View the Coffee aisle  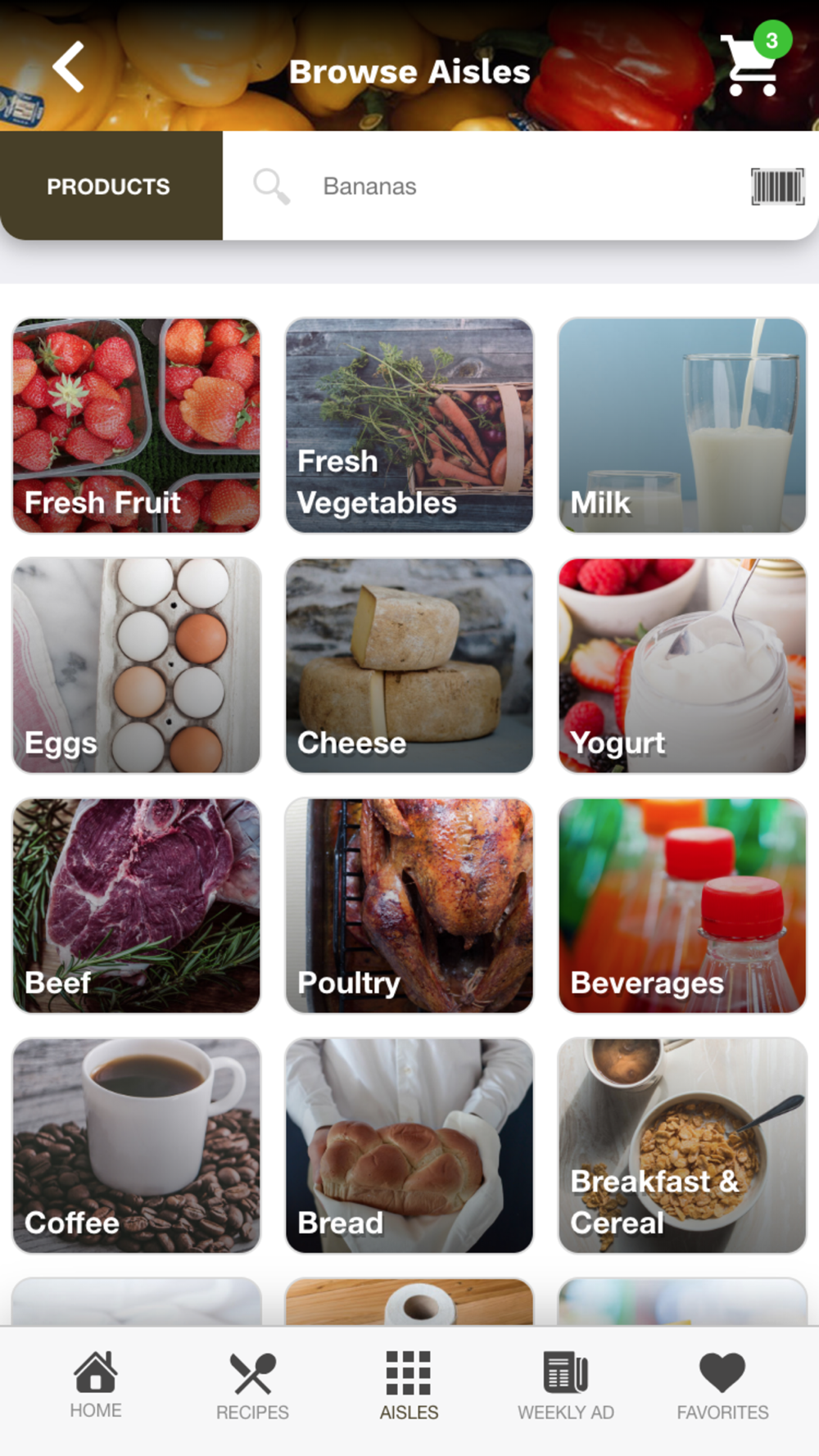click(x=137, y=1146)
